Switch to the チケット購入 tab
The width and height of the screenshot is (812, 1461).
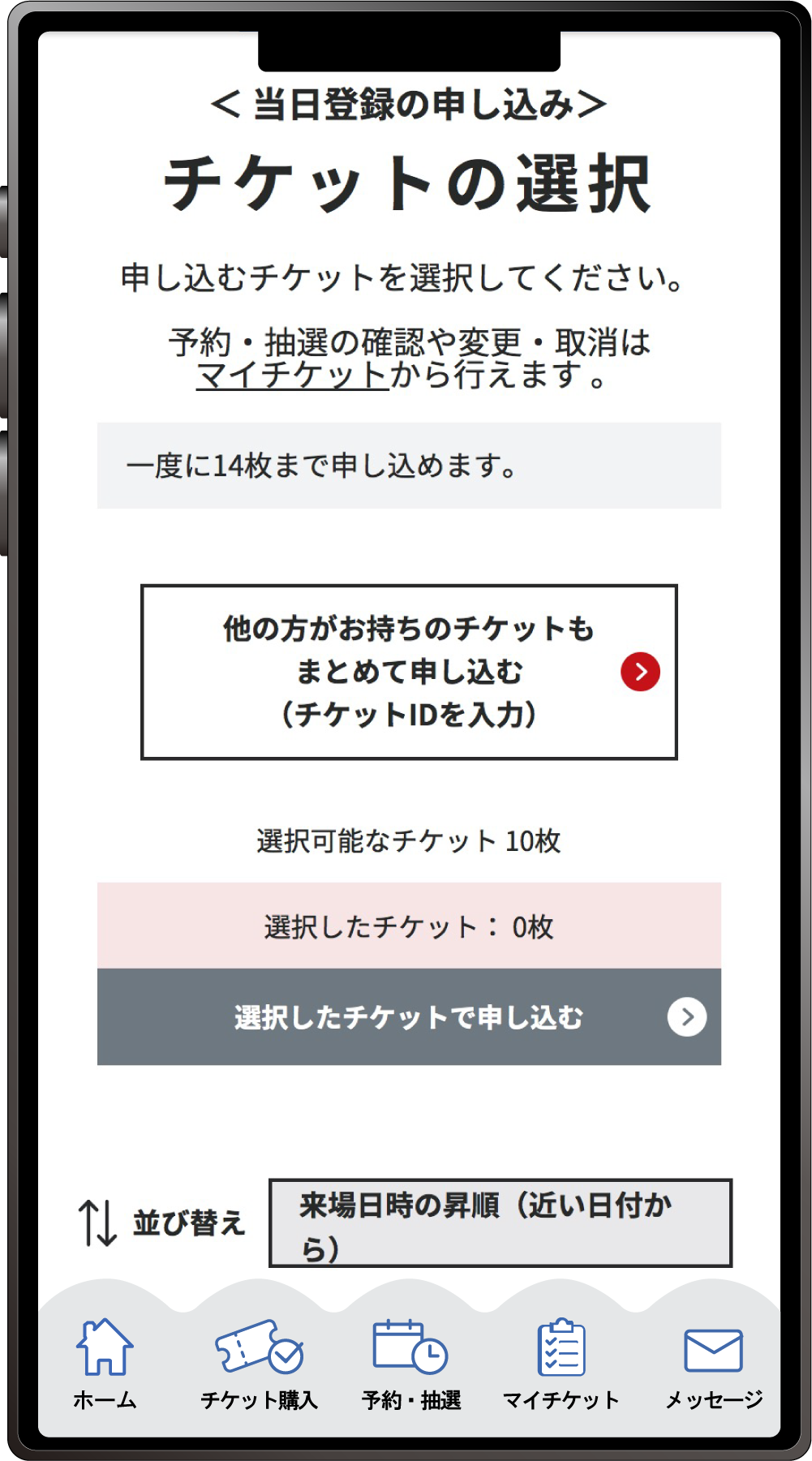(x=259, y=1364)
